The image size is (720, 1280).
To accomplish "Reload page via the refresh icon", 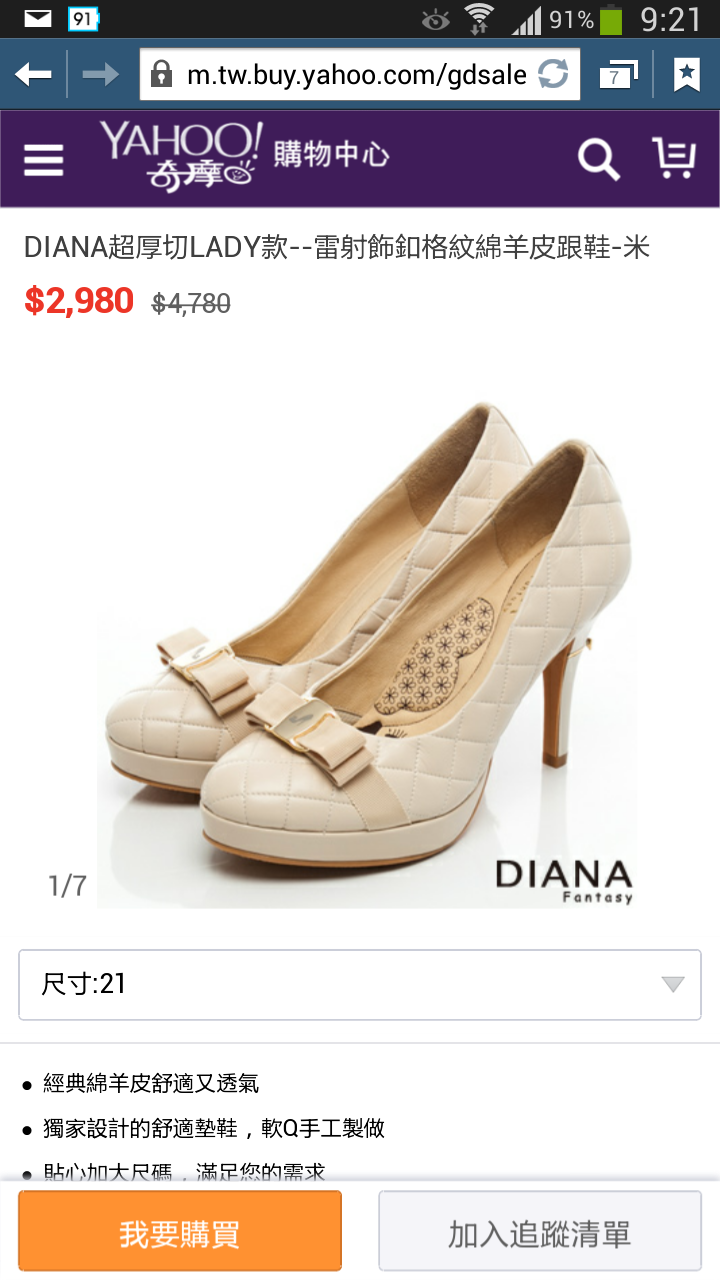I will point(553,74).
